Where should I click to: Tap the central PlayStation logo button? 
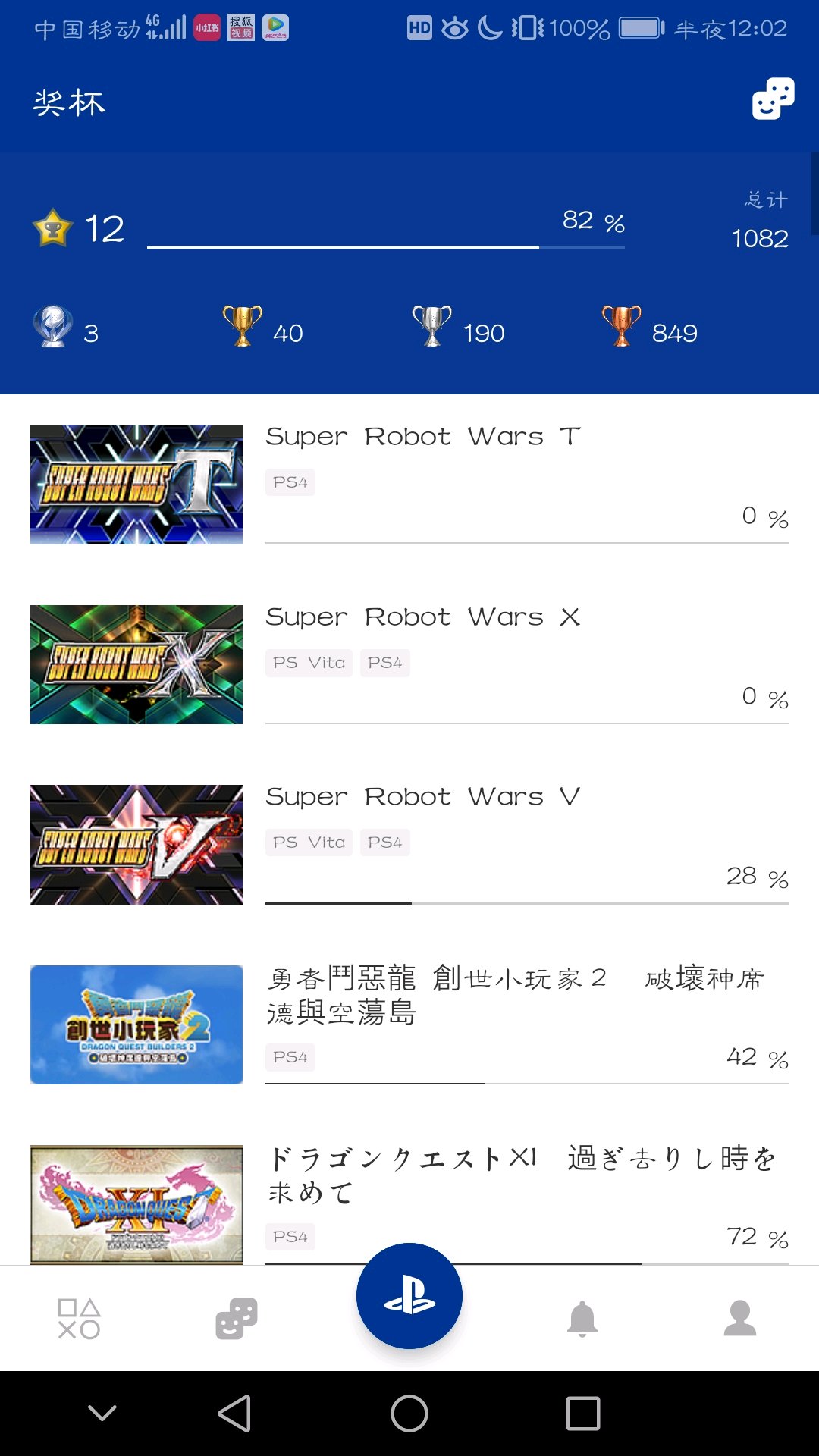pos(409,1296)
